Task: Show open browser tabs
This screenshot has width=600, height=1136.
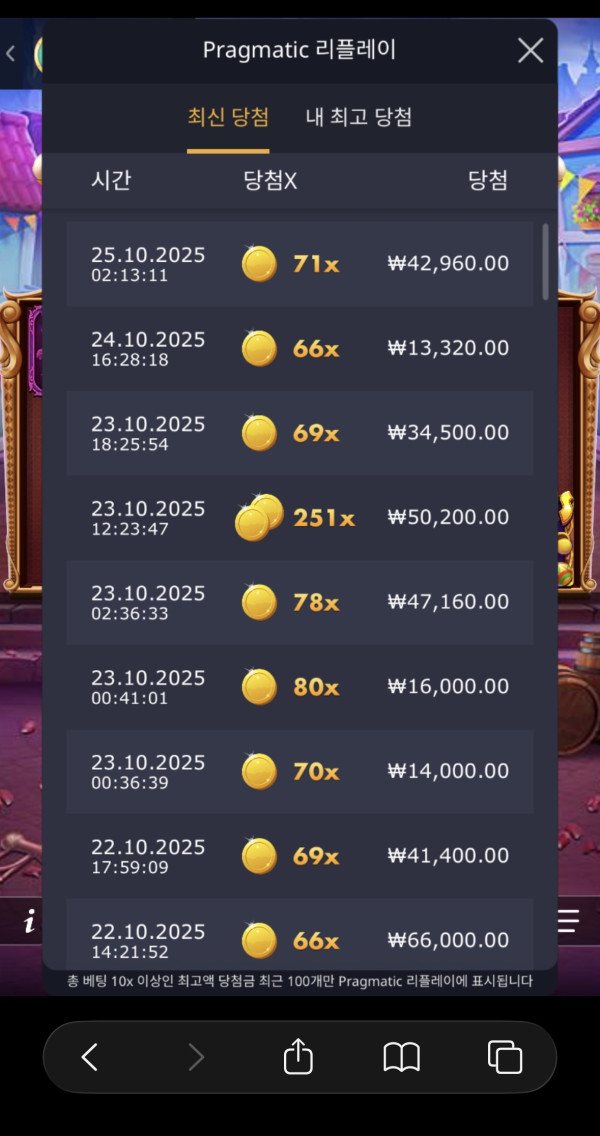Action: pyautogui.click(x=505, y=1057)
